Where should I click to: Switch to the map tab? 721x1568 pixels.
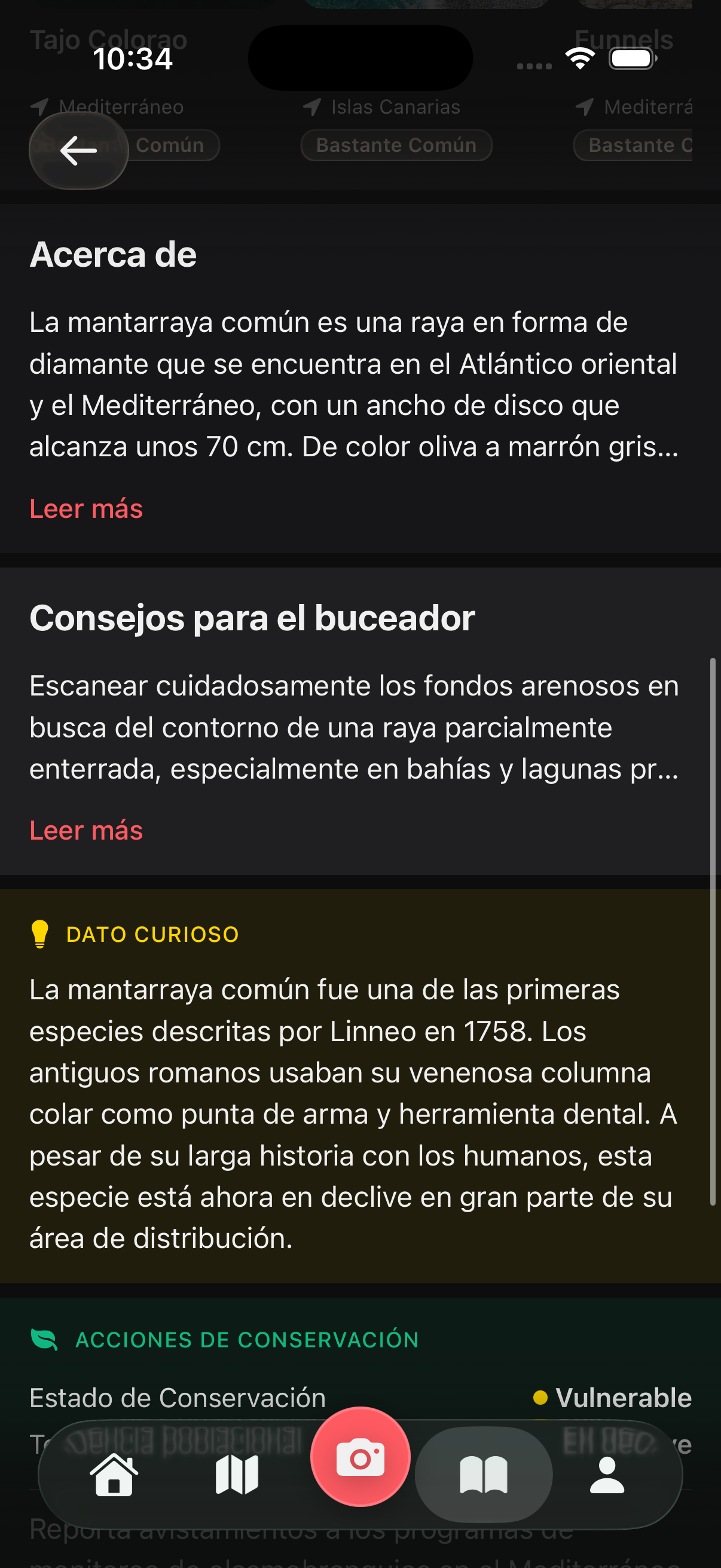[x=237, y=1475]
